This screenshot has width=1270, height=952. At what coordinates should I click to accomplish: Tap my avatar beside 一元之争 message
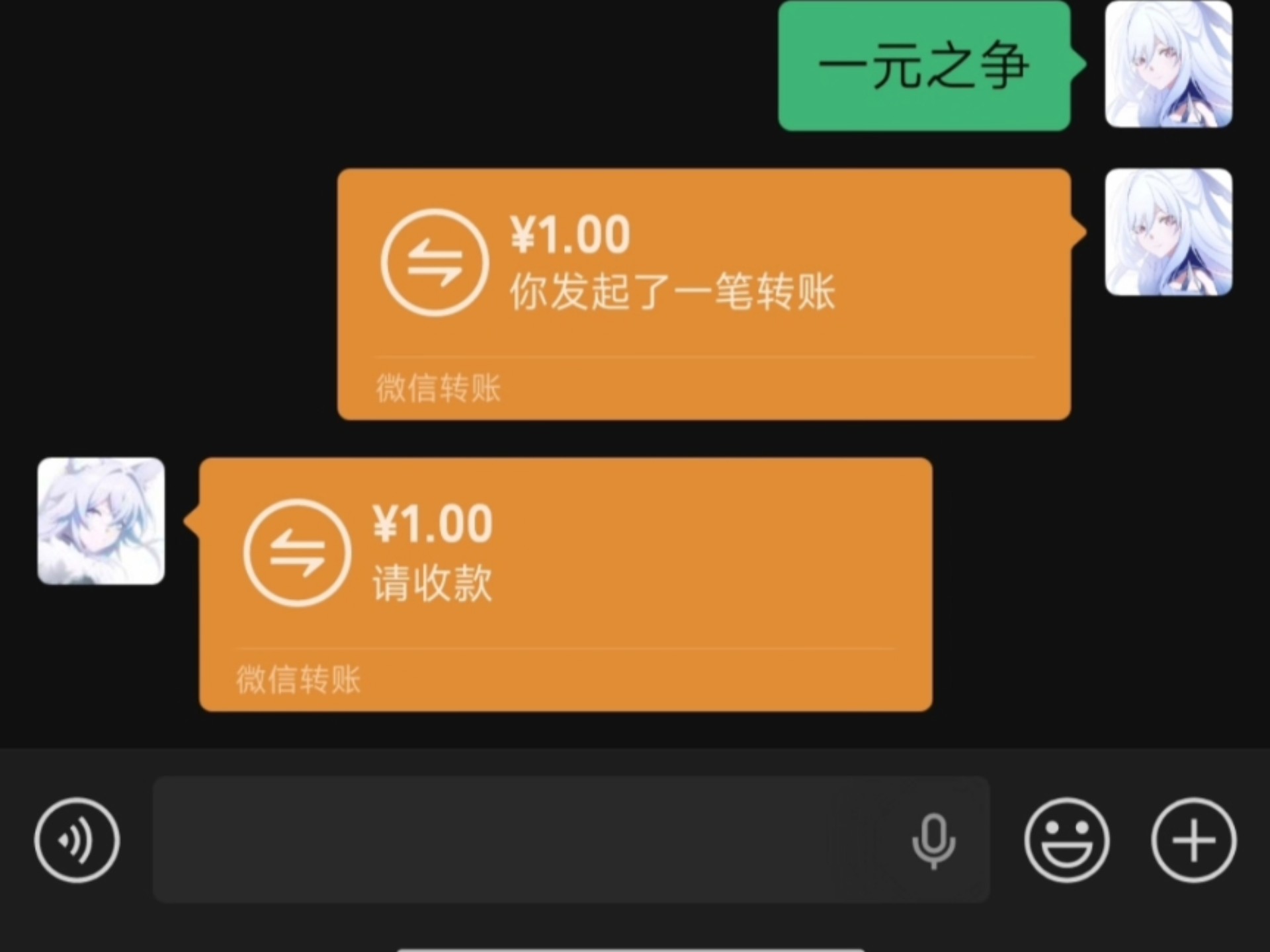coord(1168,64)
